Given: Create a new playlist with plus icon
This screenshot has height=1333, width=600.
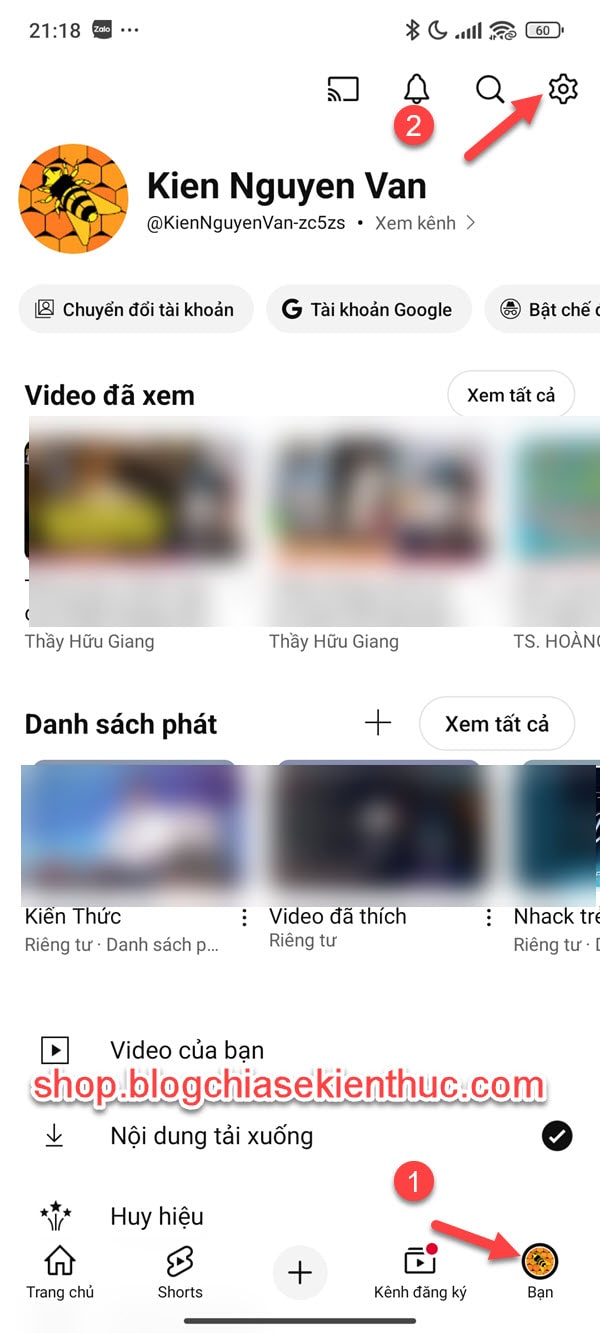Looking at the screenshot, I should pos(378,723).
